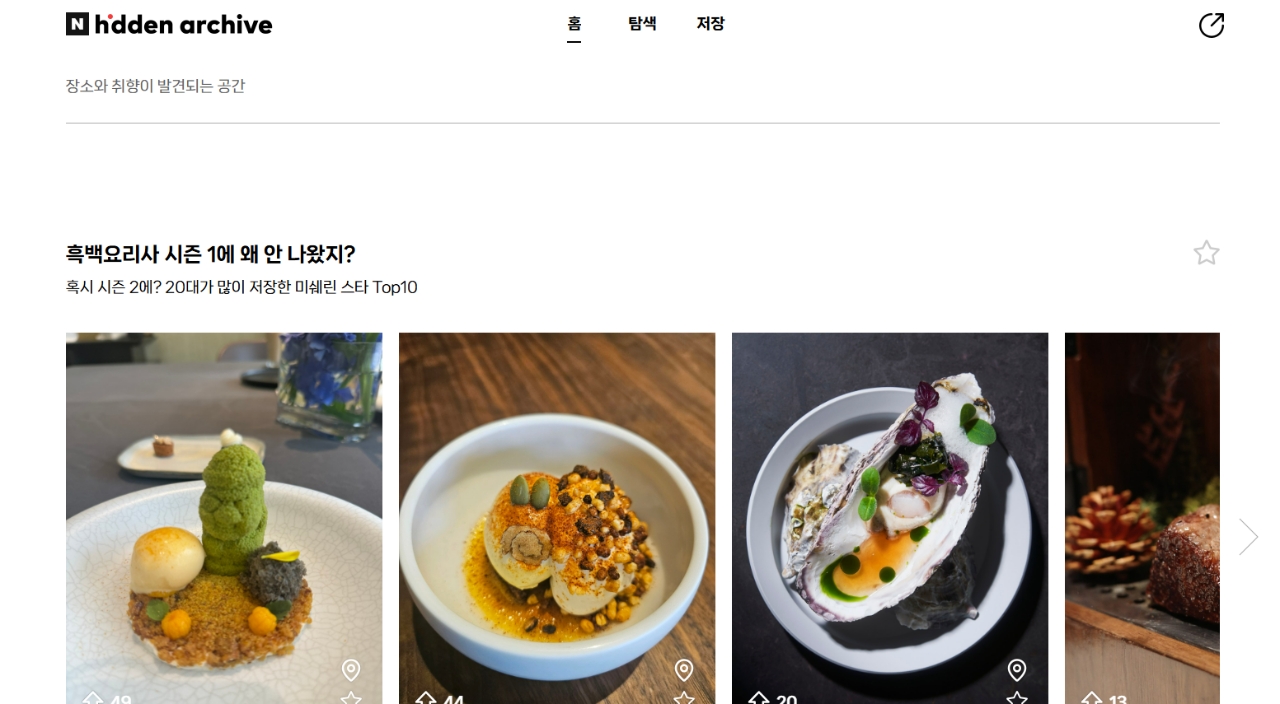Go to hidden archive home logo
The height and width of the screenshot is (704, 1280).
pyautogui.click(x=169, y=25)
